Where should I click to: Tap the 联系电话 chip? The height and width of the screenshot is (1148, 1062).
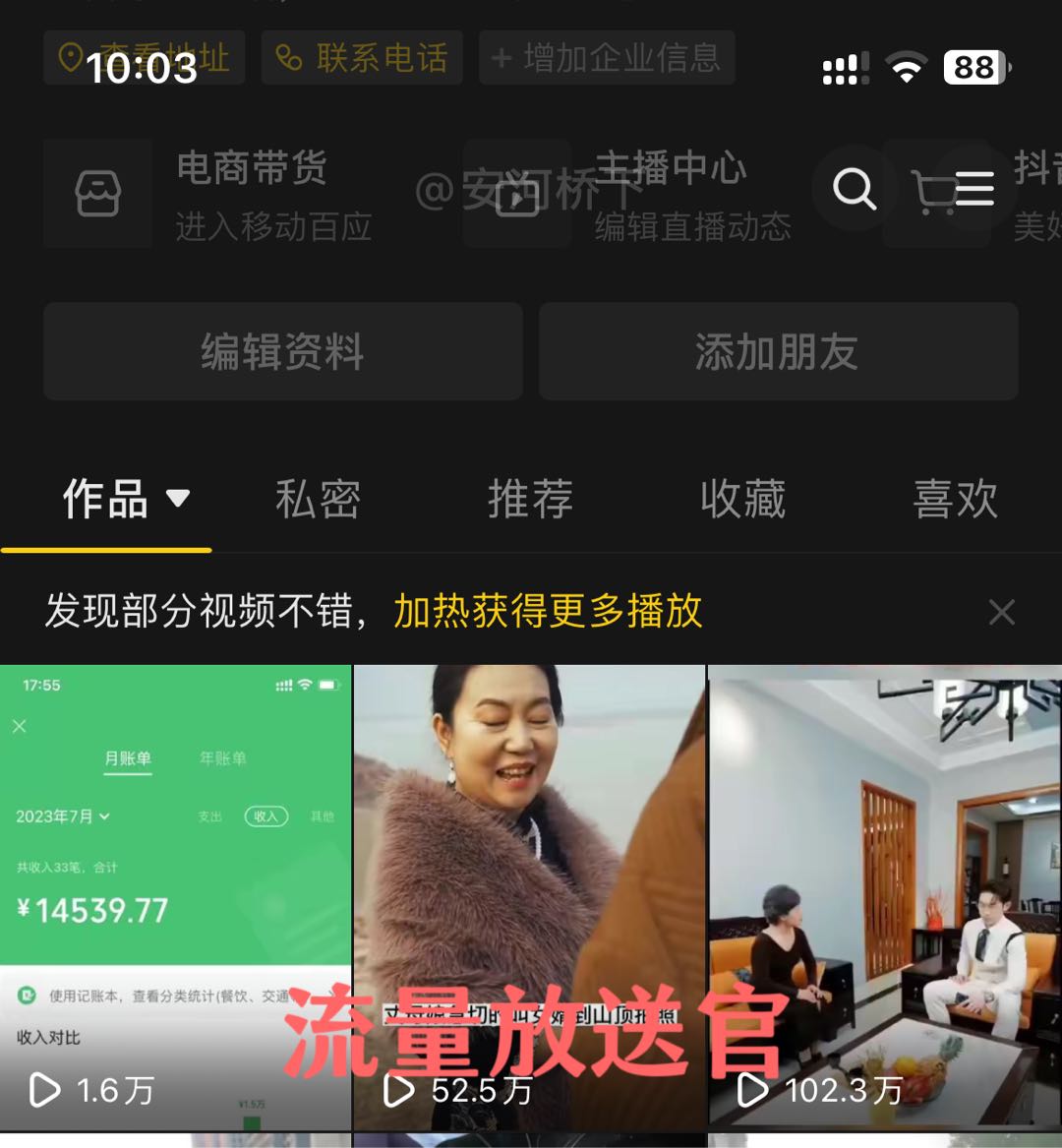(362, 57)
